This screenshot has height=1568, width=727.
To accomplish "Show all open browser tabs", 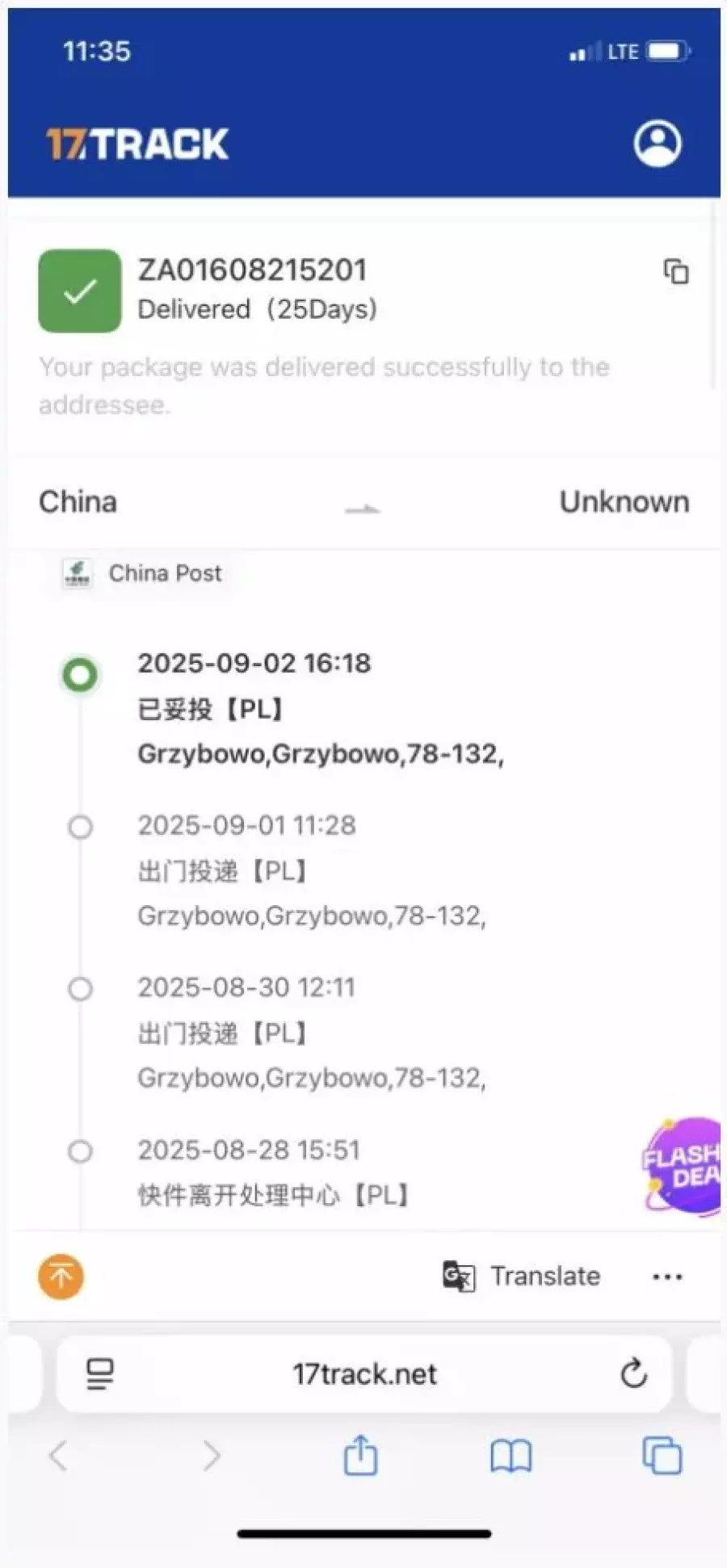I will [662, 1456].
